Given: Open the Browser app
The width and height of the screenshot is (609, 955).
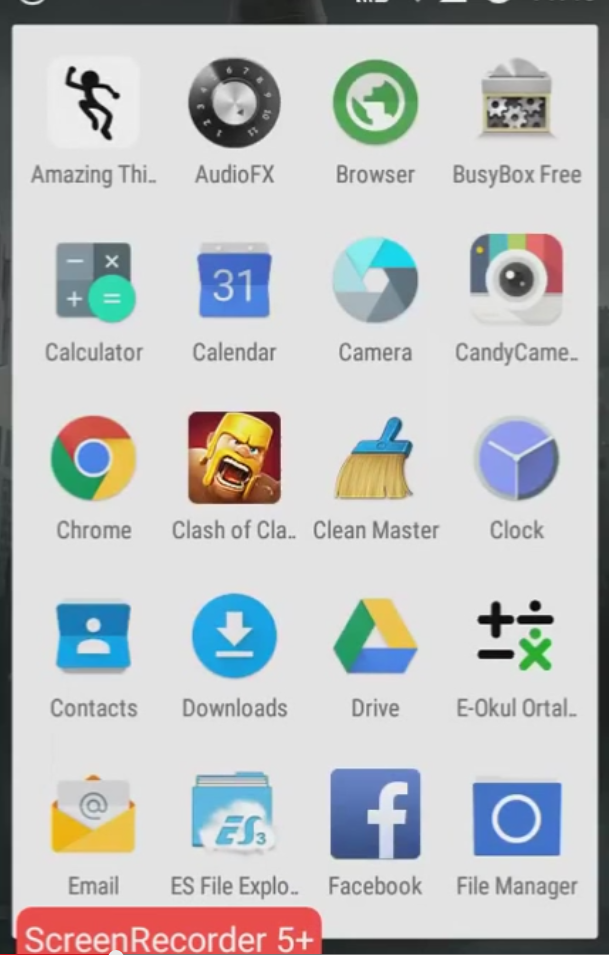Looking at the screenshot, I should (375, 103).
